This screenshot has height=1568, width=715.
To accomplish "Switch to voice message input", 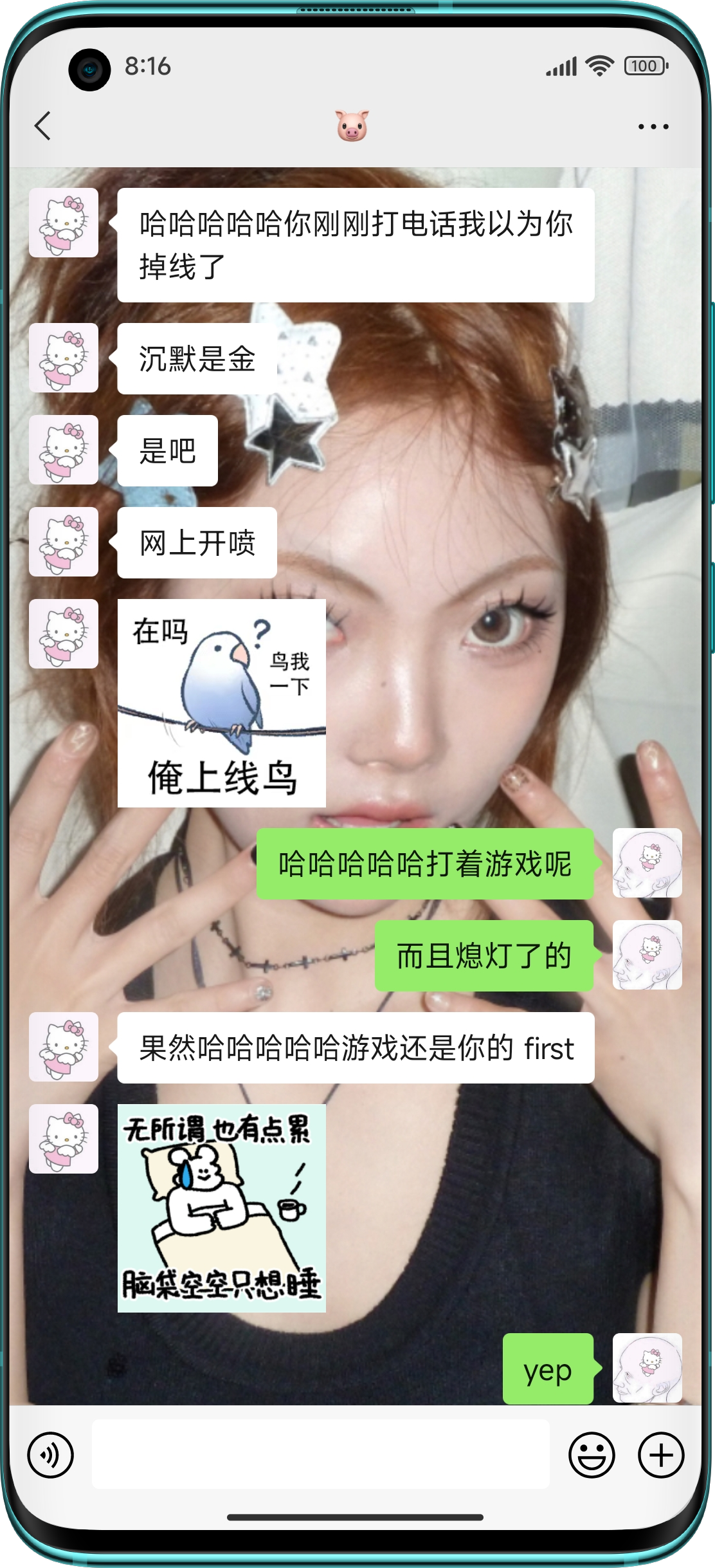I will point(51,1455).
